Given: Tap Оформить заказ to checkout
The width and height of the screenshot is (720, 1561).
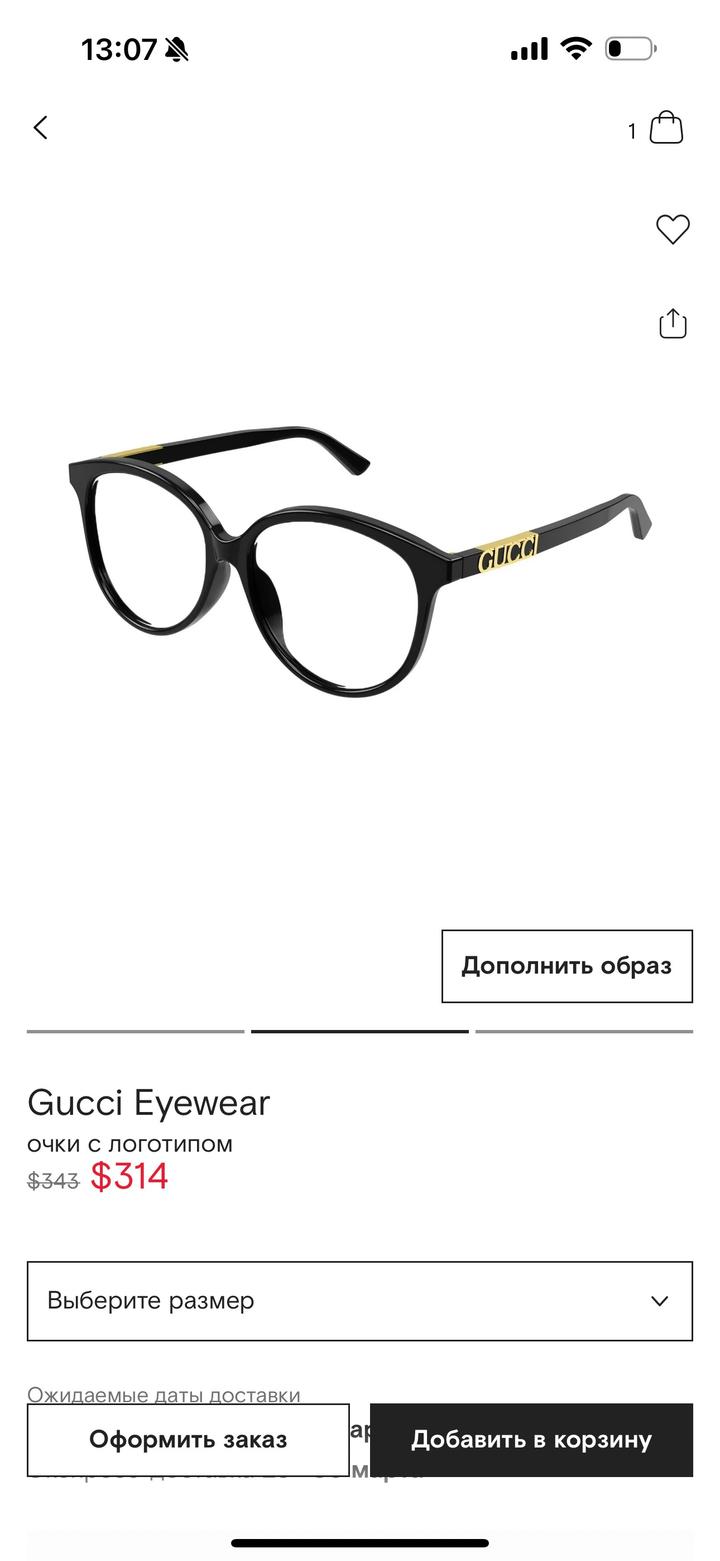Looking at the screenshot, I should coord(188,1440).
